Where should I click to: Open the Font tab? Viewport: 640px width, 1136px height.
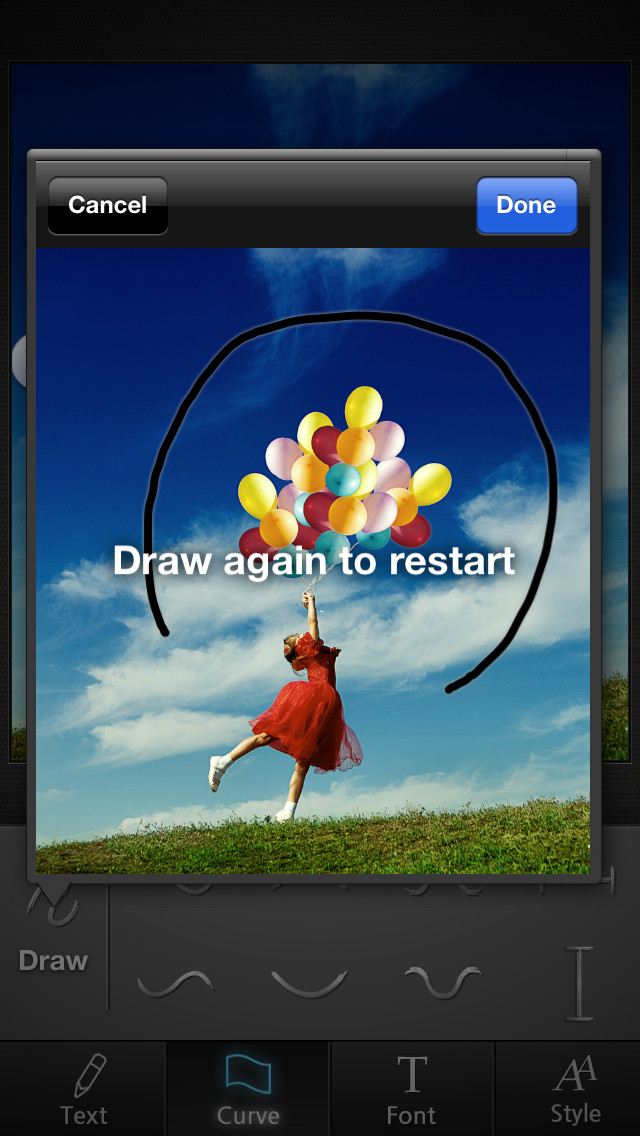coord(412,1089)
